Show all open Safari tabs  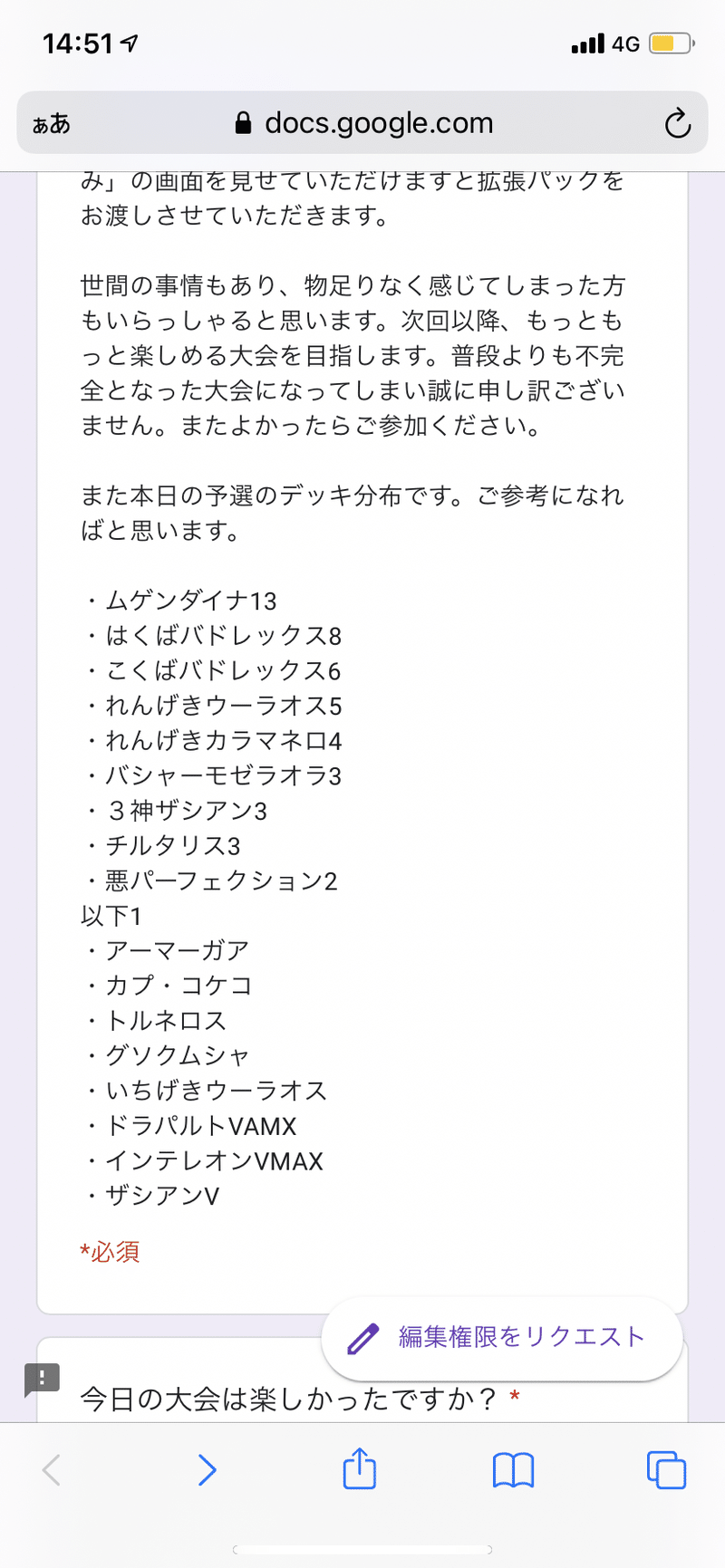coord(666,1469)
